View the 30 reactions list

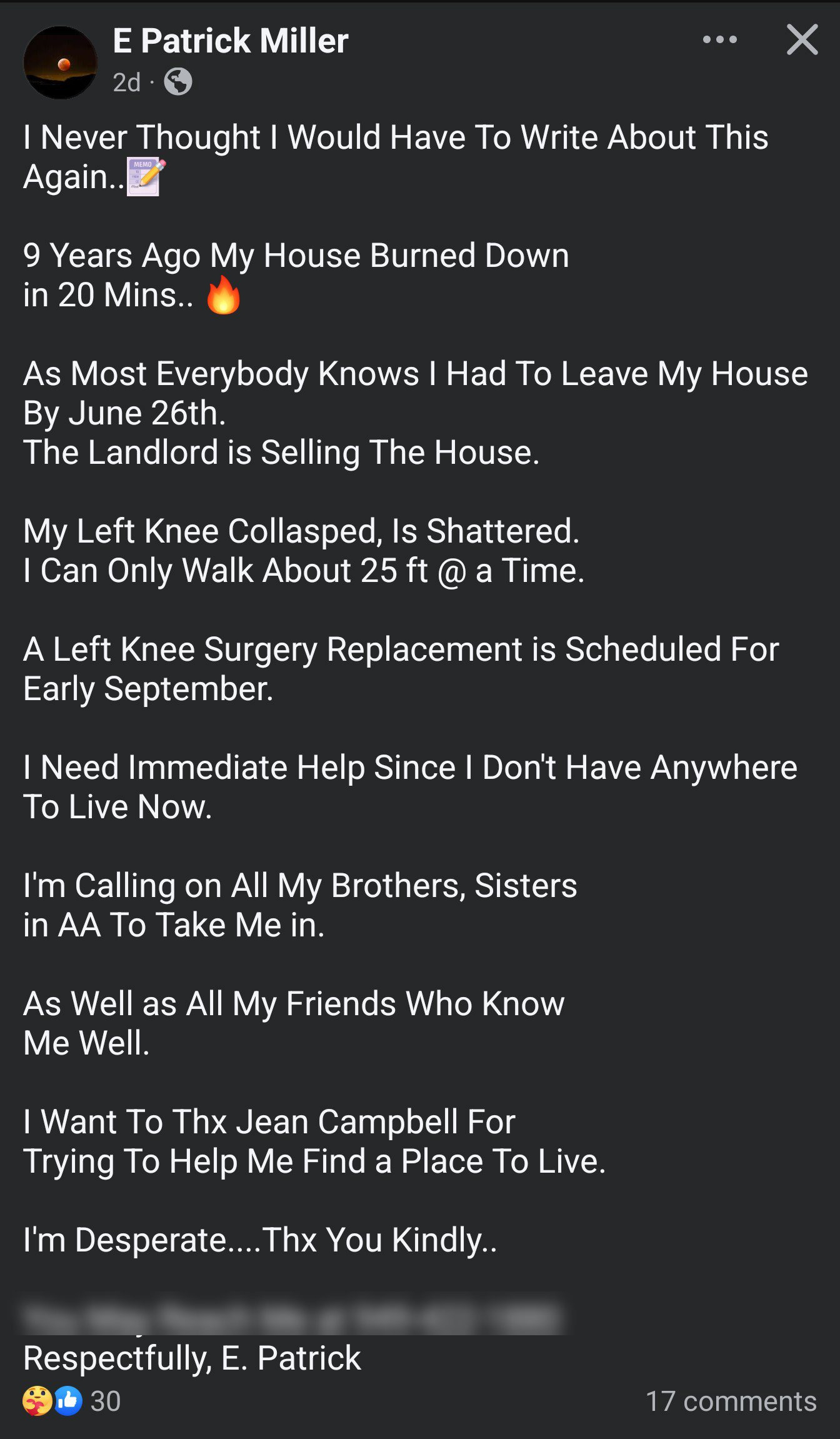pyautogui.click(x=72, y=1401)
